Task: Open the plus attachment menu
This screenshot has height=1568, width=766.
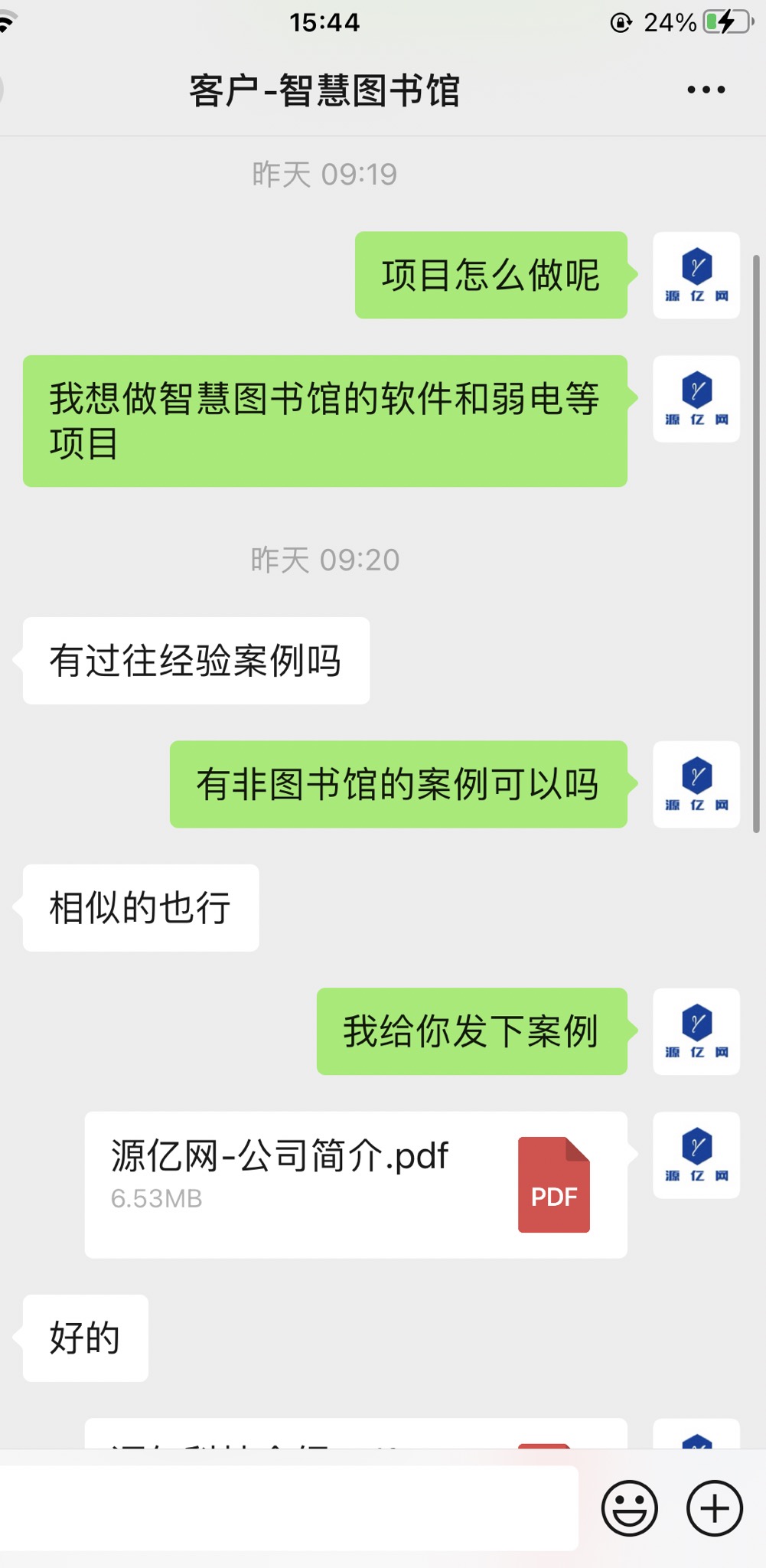Action: coord(715,1508)
